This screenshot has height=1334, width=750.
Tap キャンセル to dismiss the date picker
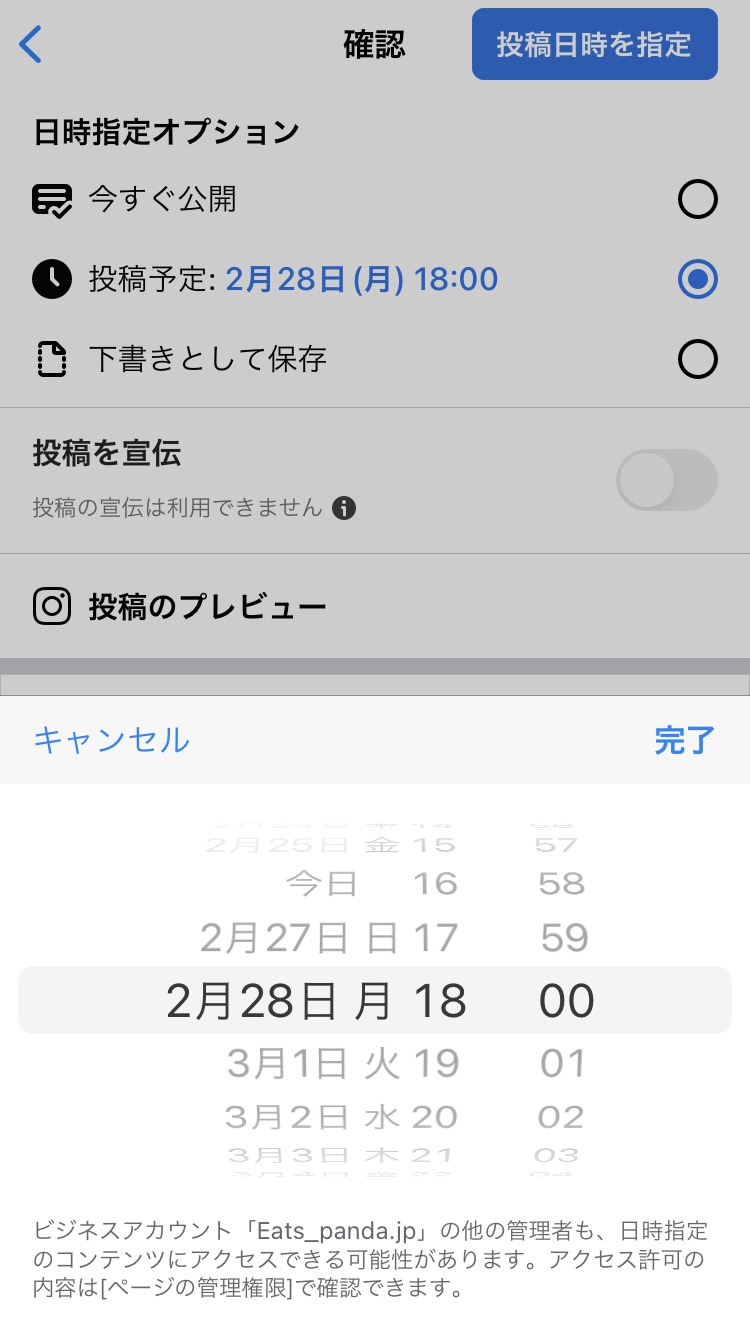[111, 740]
